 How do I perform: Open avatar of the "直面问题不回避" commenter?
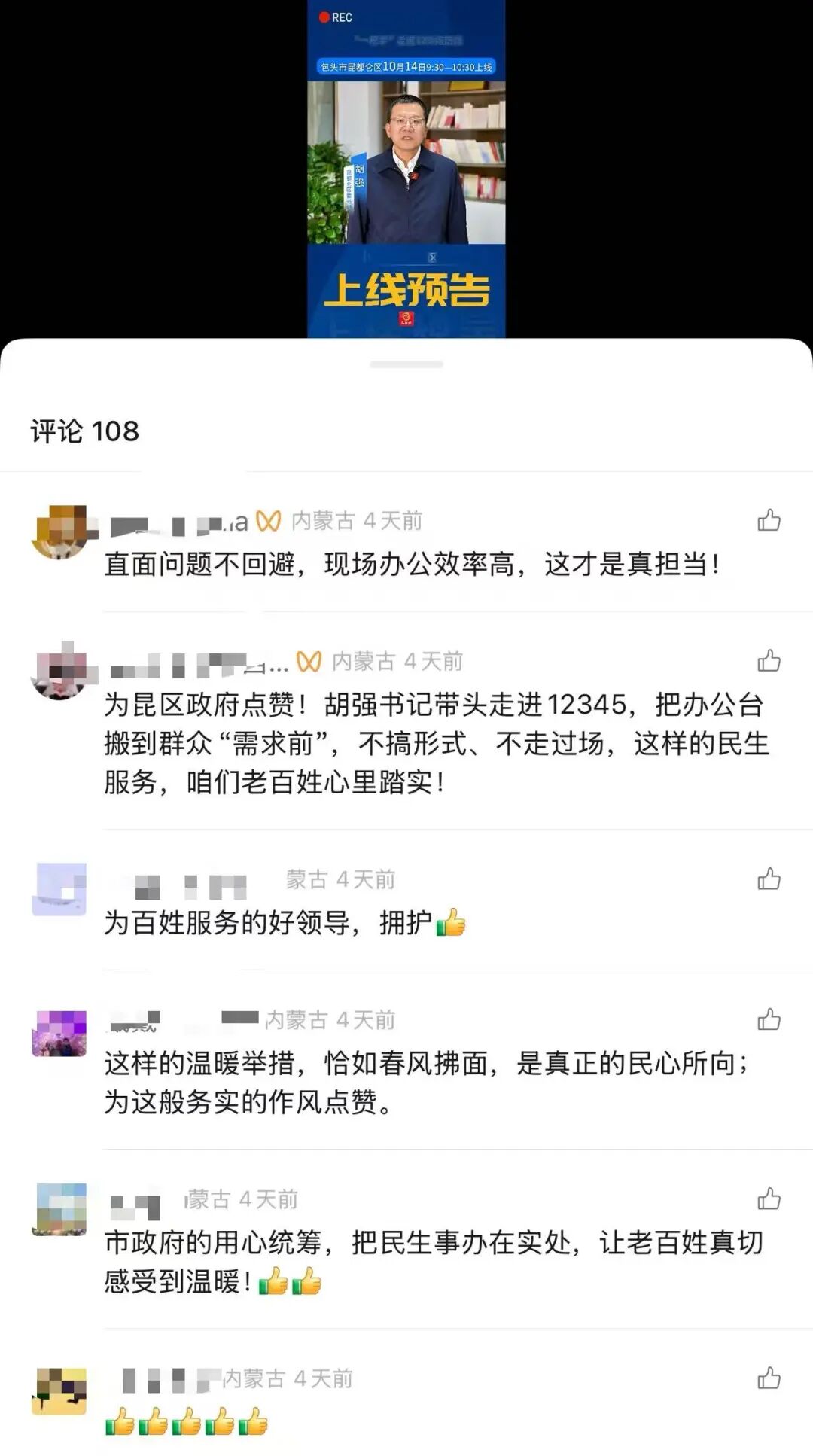[59, 532]
